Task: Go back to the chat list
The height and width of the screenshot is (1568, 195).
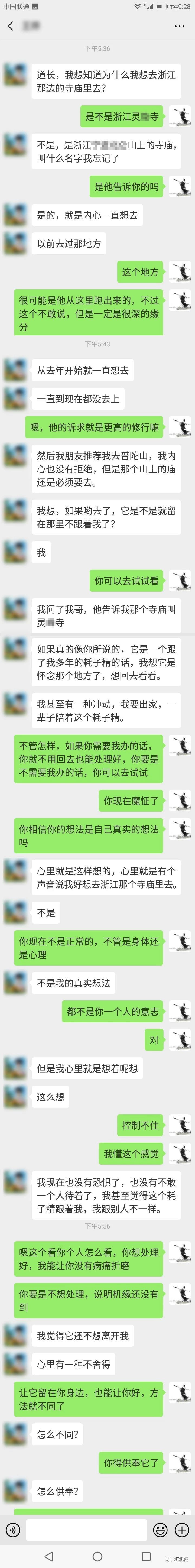Action: click(10, 26)
